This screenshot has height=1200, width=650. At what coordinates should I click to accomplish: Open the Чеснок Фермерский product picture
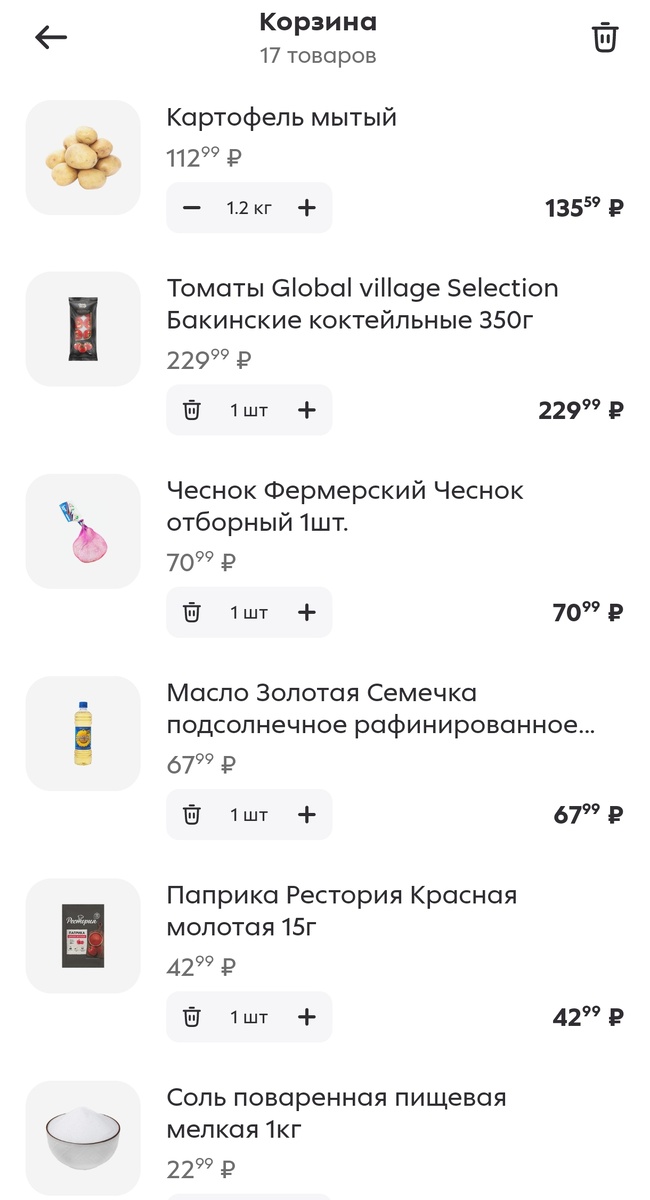(83, 531)
